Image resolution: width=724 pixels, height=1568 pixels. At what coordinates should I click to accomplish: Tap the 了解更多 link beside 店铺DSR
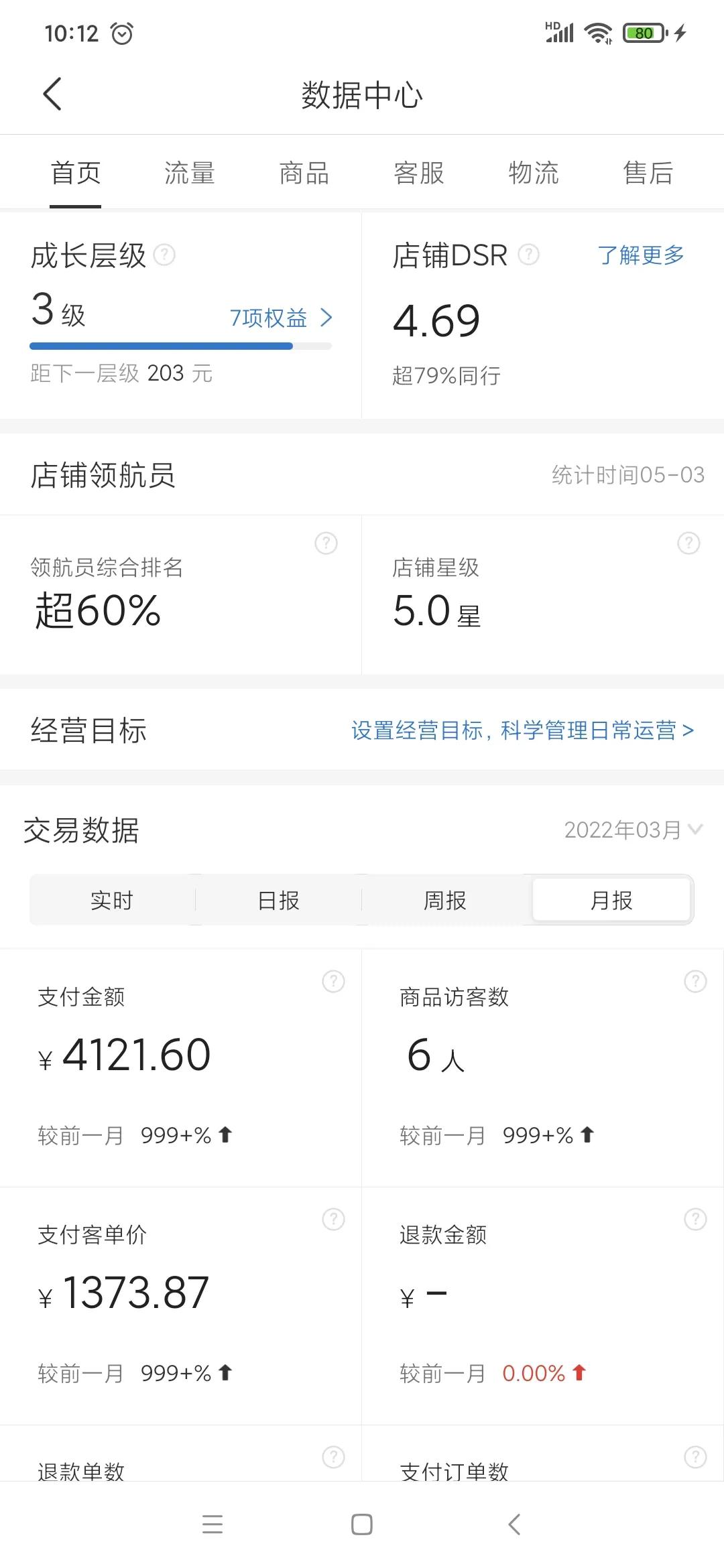(642, 255)
